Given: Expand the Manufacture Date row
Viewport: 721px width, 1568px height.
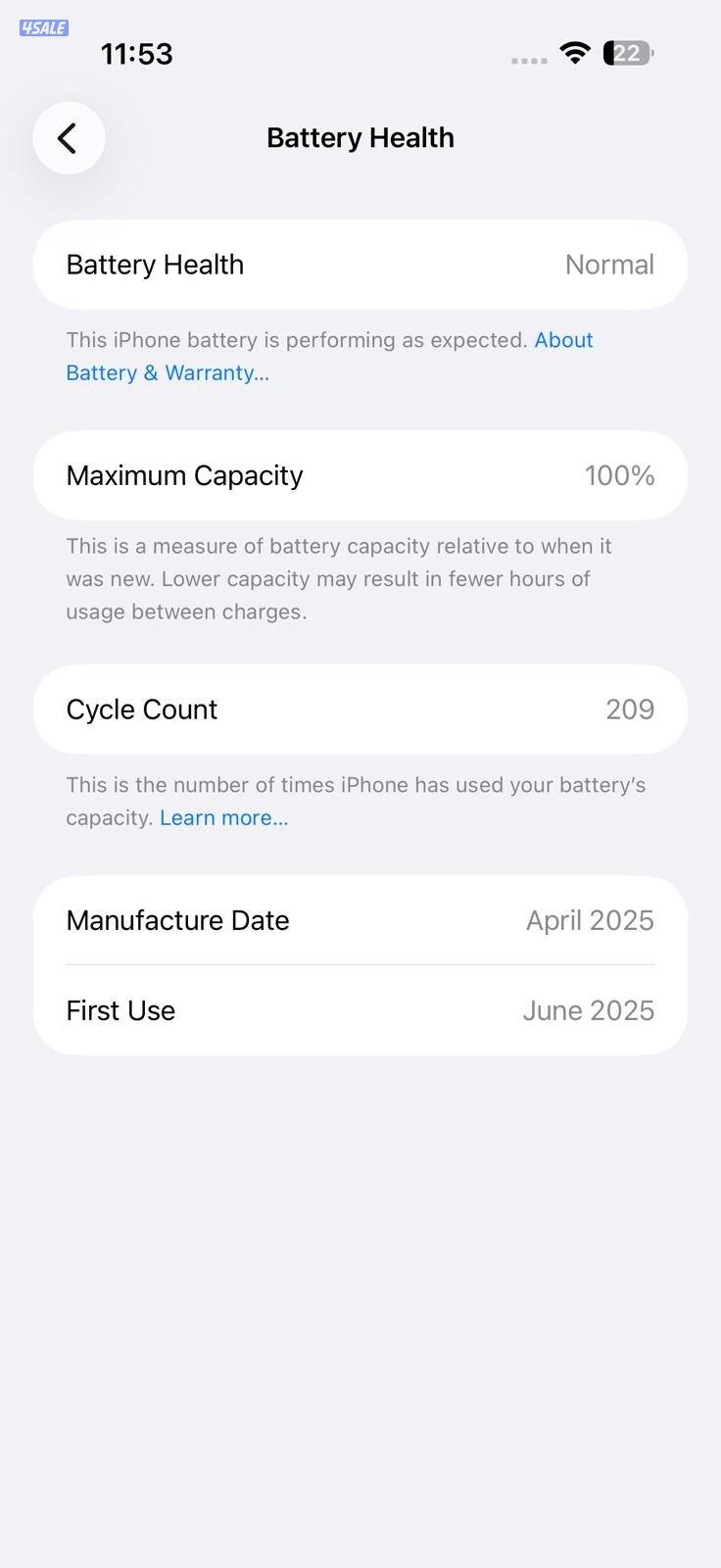Looking at the screenshot, I should pos(360,920).
